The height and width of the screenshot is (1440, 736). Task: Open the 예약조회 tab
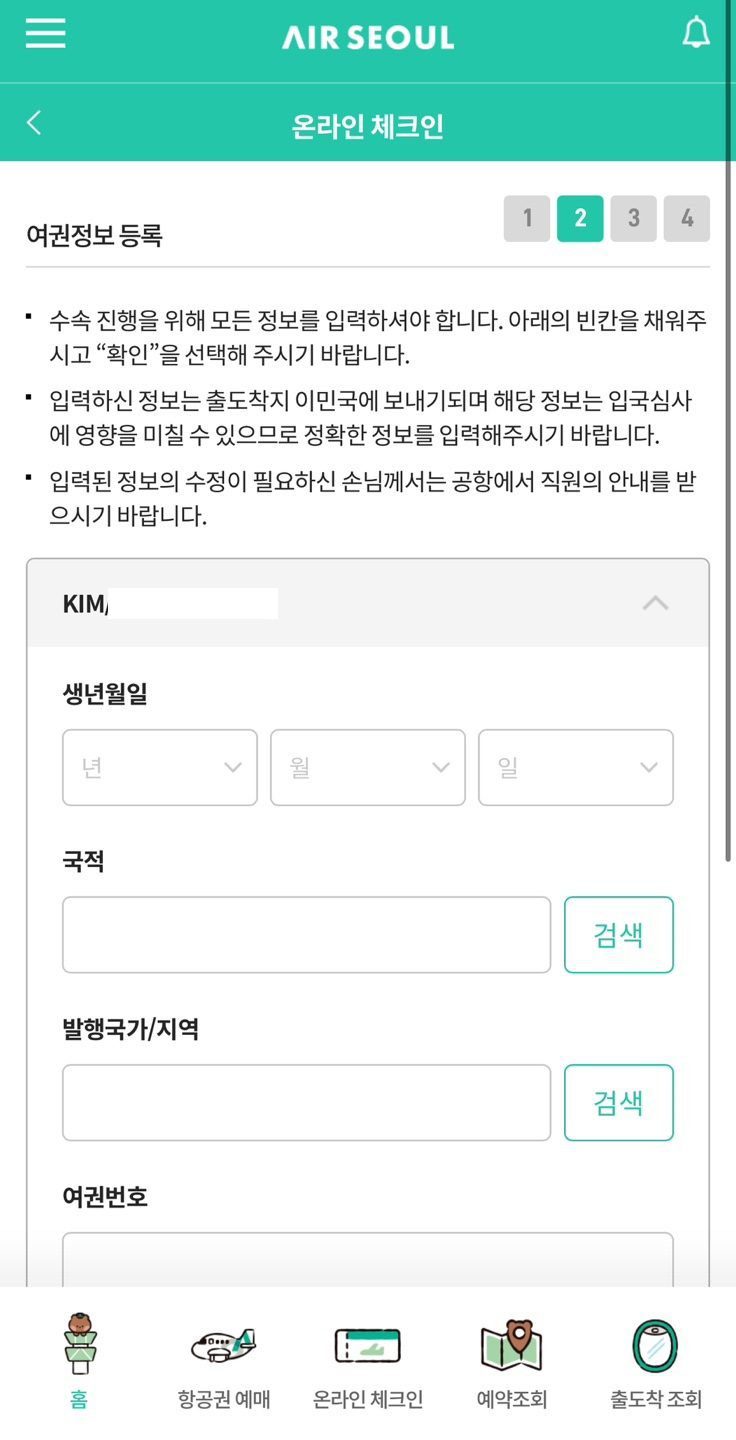511,1362
